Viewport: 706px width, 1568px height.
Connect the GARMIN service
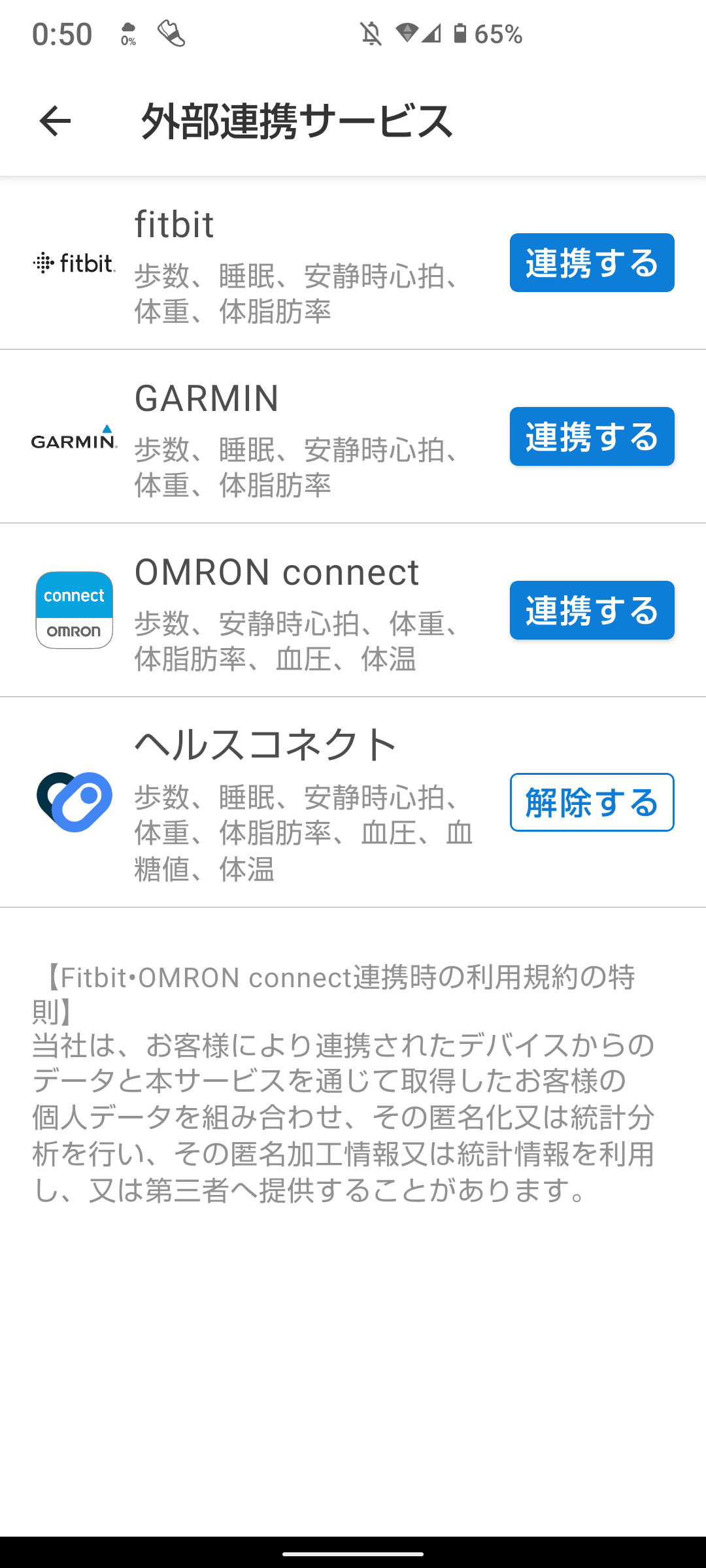click(592, 436)
